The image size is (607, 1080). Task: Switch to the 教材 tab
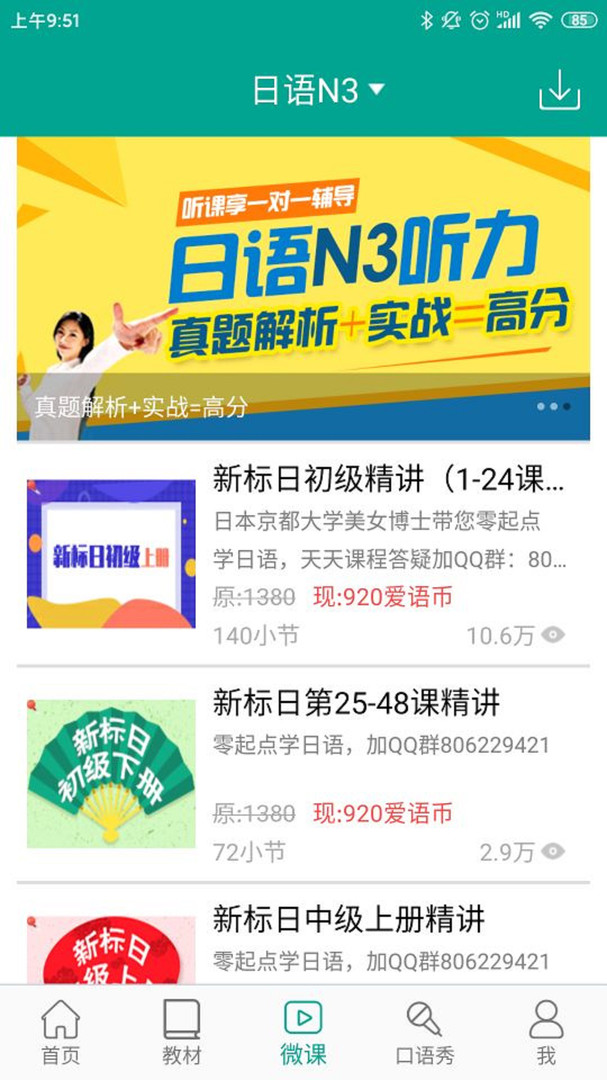[182, 1032]
